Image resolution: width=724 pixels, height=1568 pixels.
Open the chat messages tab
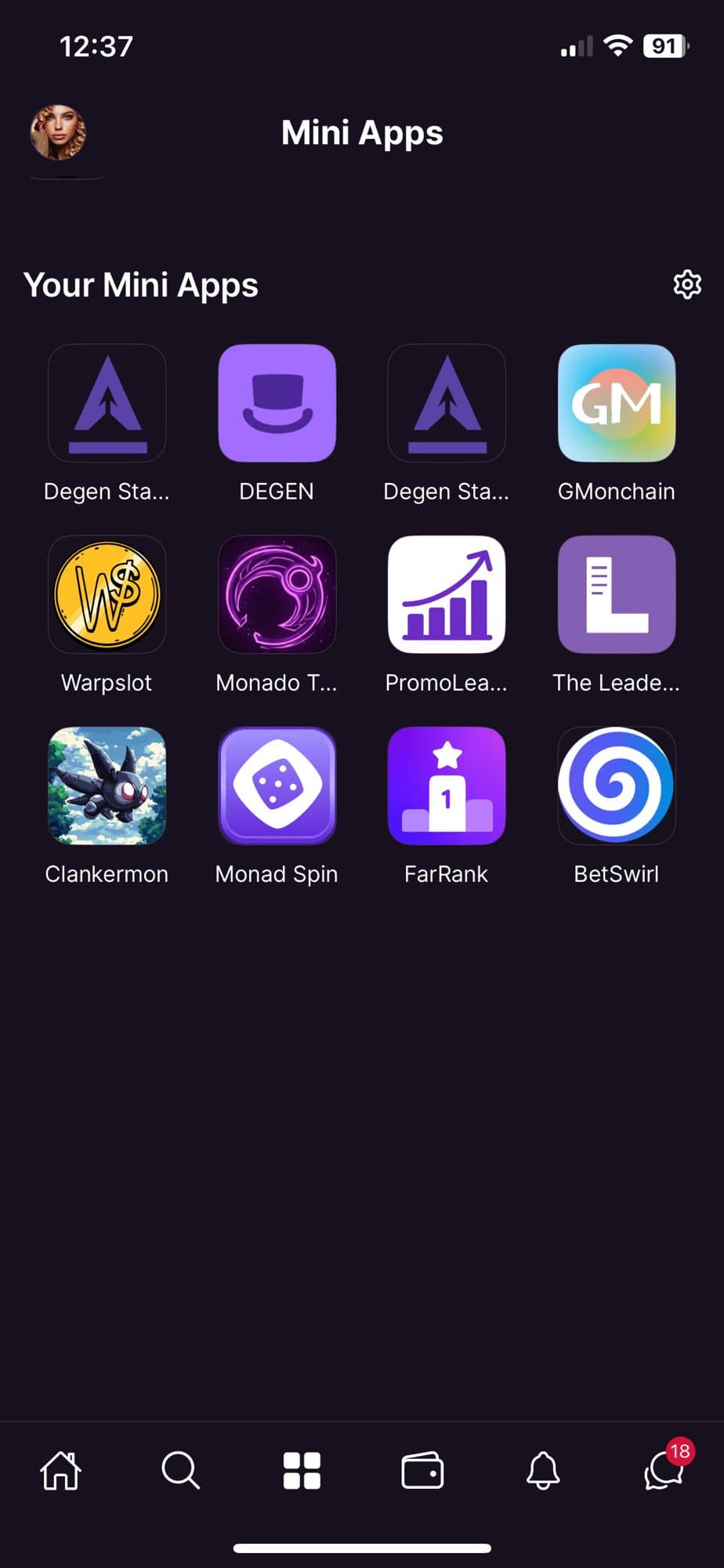[664, 1470]
